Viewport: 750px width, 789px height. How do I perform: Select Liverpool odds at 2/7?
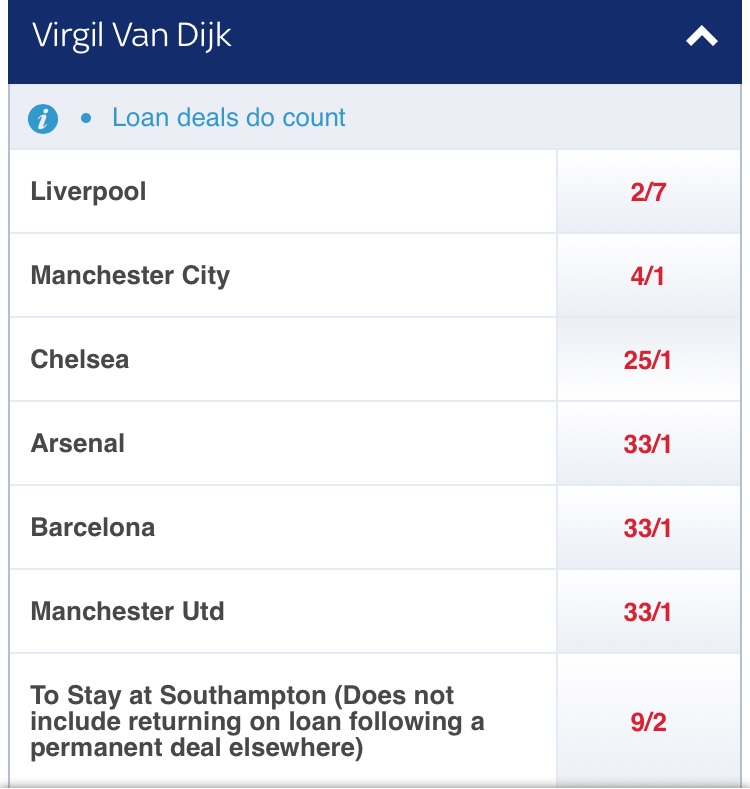pos(648,192)
